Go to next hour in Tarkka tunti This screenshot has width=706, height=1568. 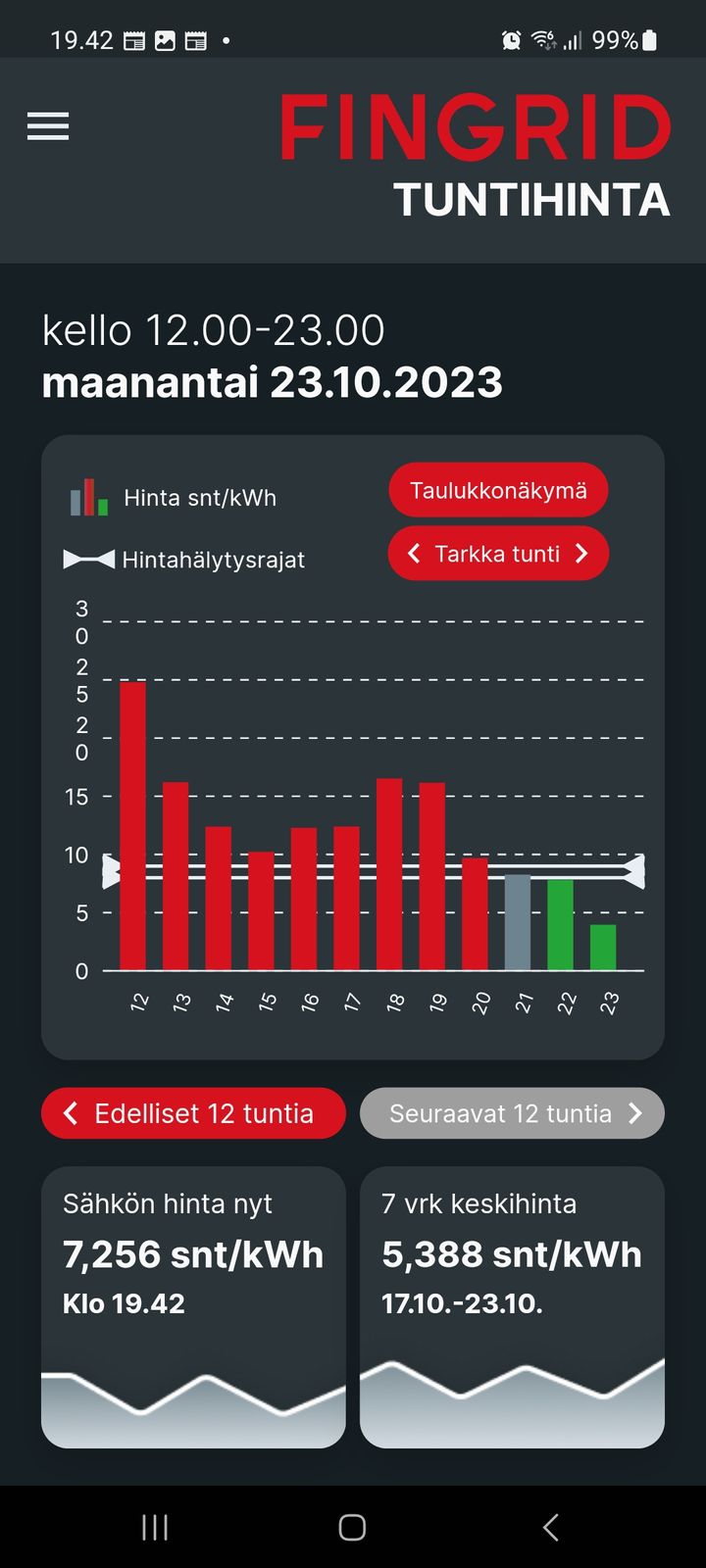(x=582, y=554)
